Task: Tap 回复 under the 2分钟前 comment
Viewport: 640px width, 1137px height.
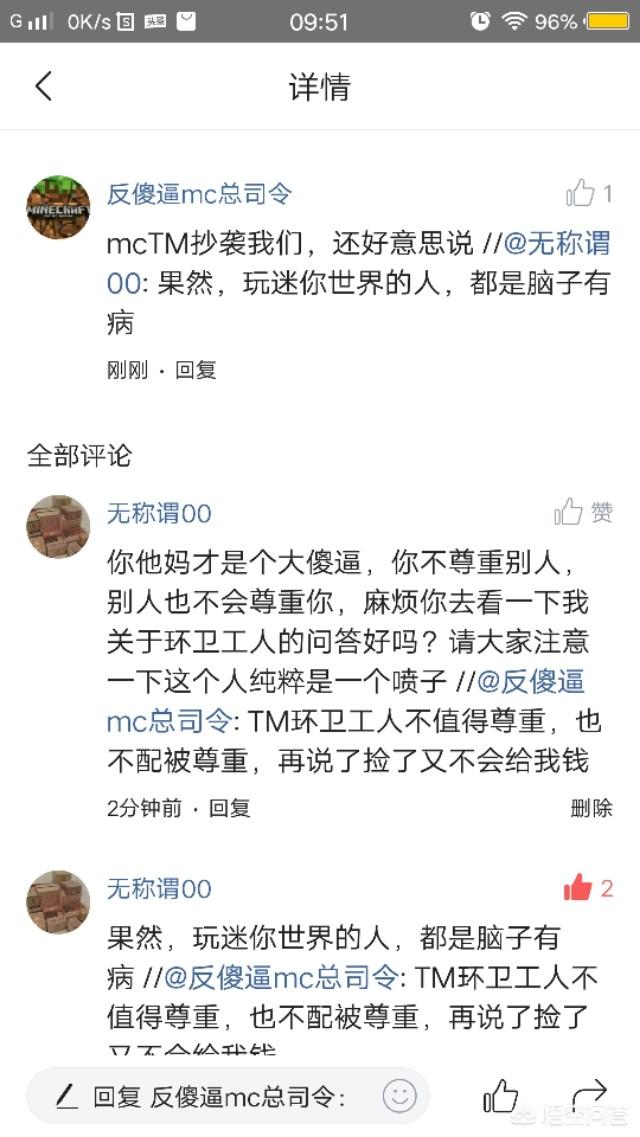Action: [230, 808]
